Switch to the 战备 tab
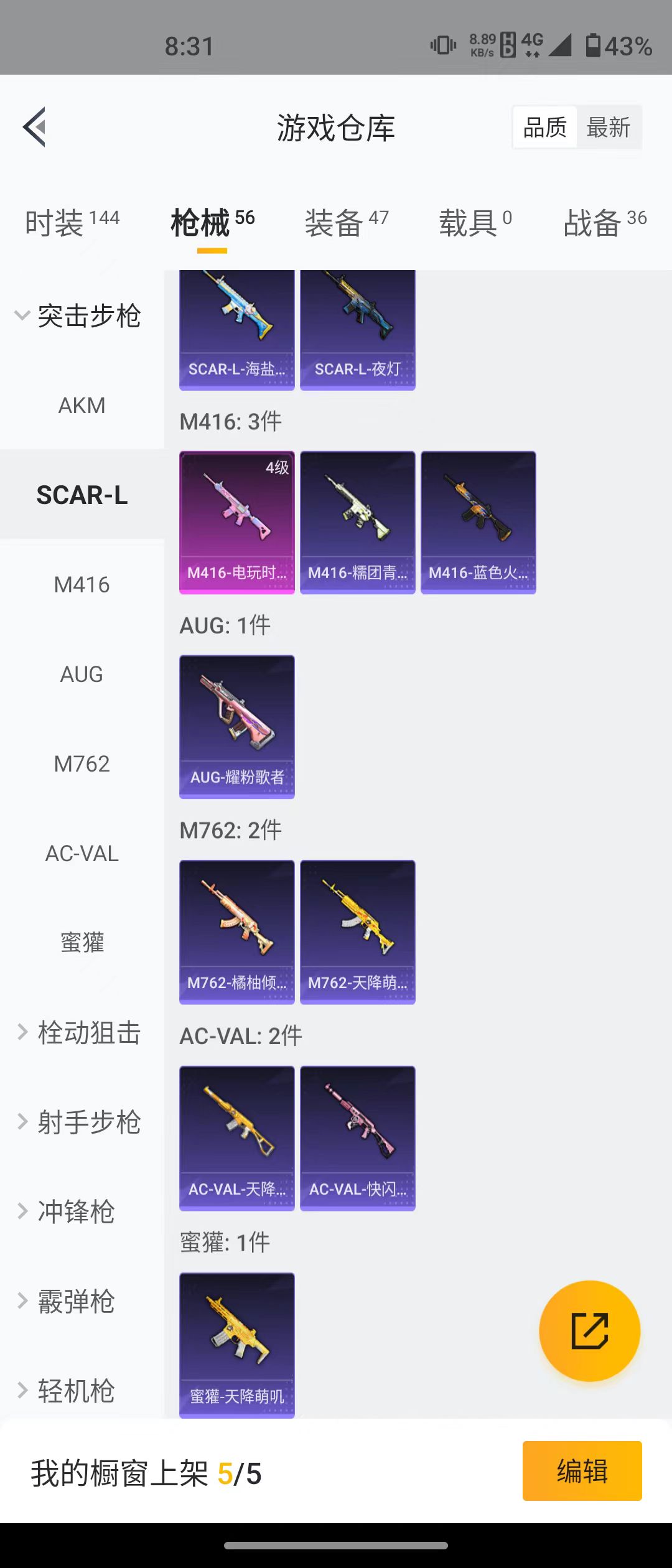 605,223
